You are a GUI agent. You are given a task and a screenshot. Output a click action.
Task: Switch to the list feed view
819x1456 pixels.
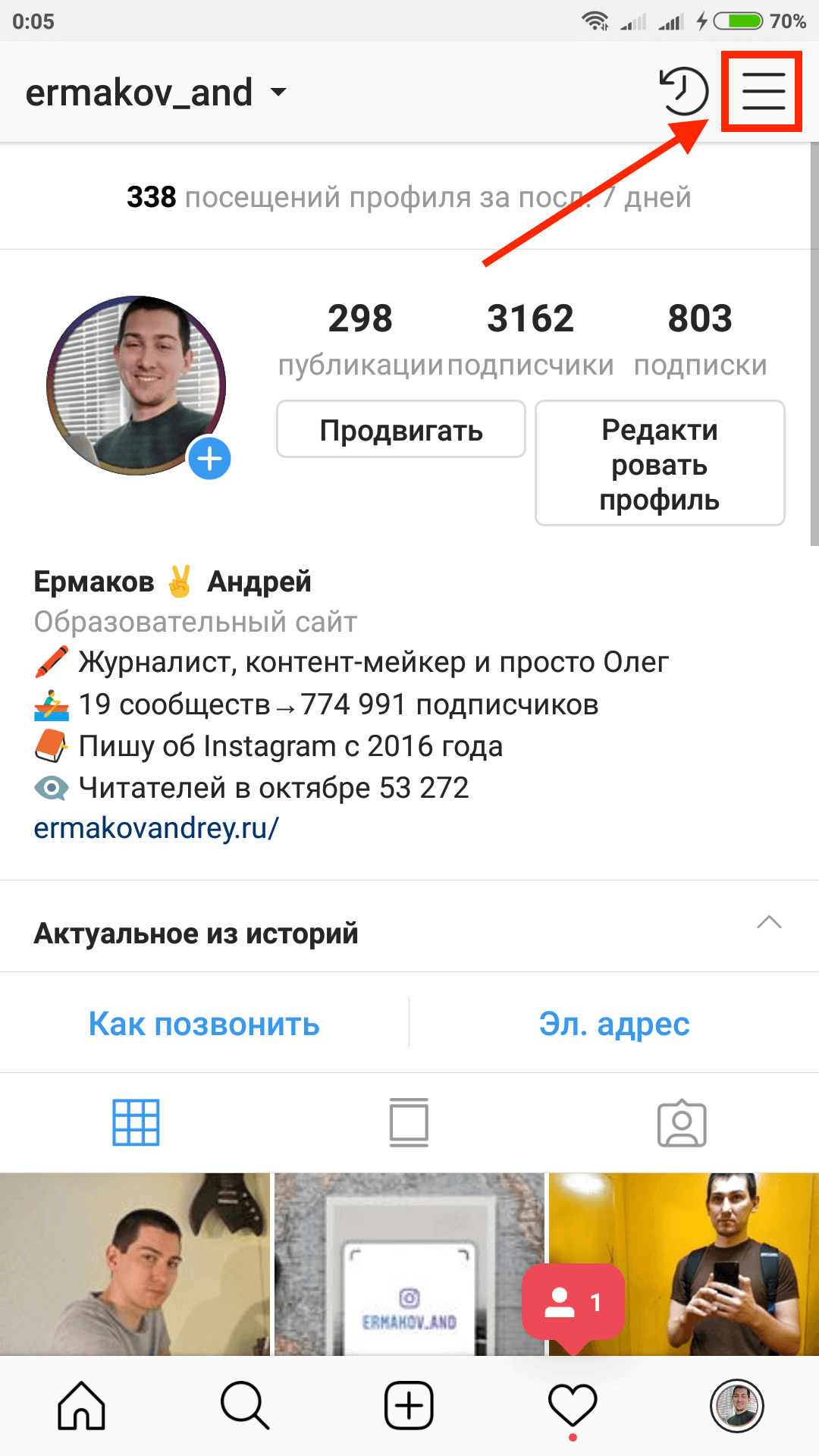tap(409, 1122)
